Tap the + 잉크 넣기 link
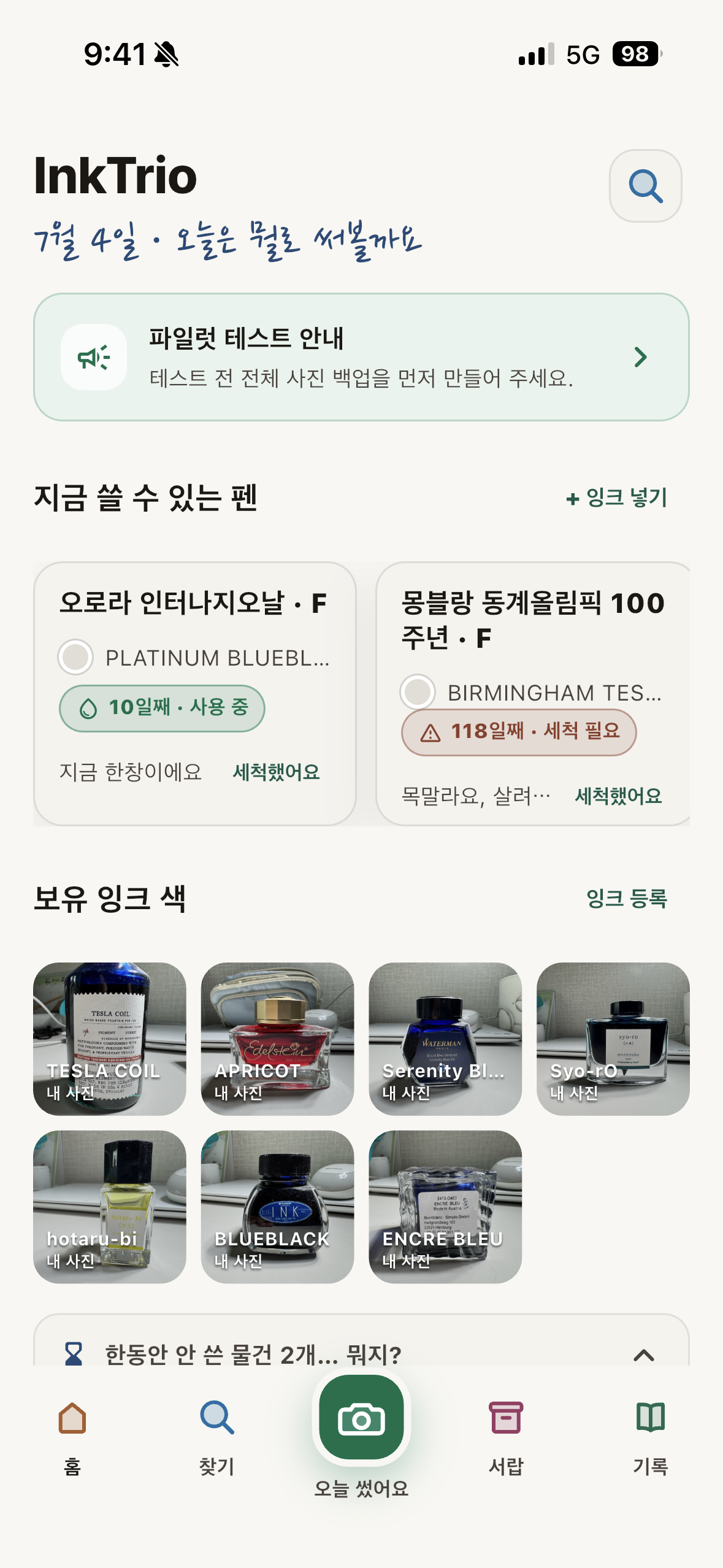Screen dimensions: 723x1568 616,498
